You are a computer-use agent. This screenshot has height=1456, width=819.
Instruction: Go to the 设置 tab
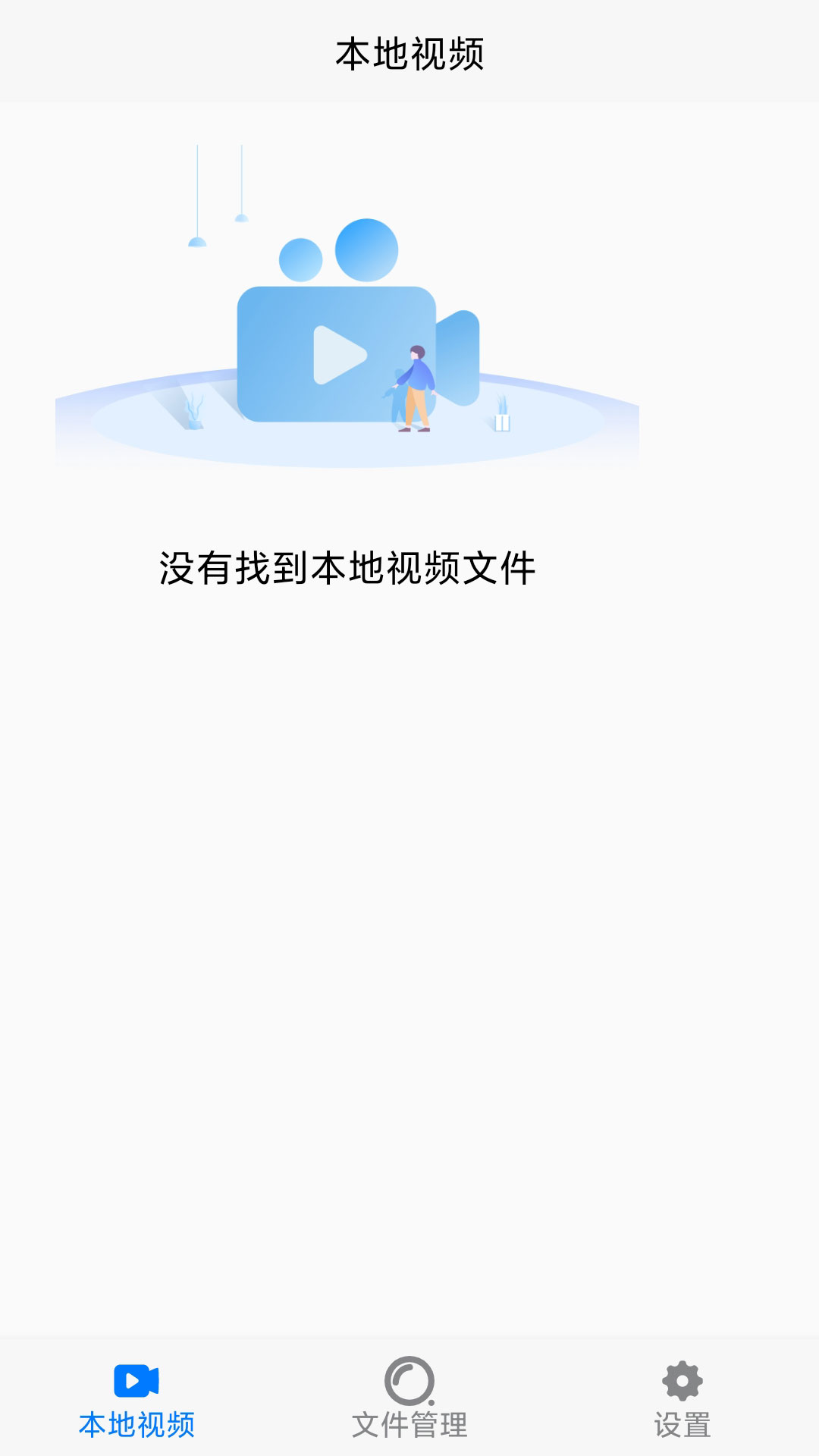tap(682, 1399)
